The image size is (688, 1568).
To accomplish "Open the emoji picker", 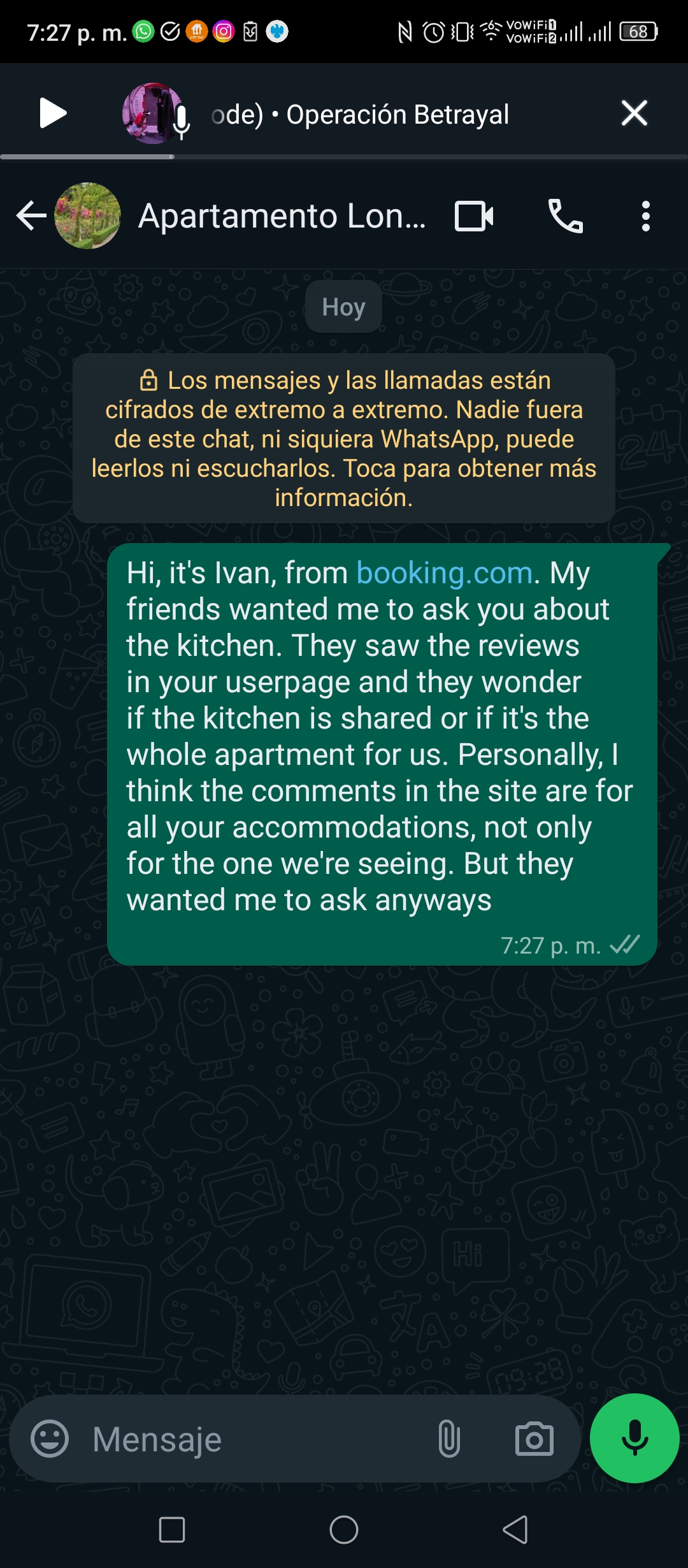I will click(x=50, y=1439).
